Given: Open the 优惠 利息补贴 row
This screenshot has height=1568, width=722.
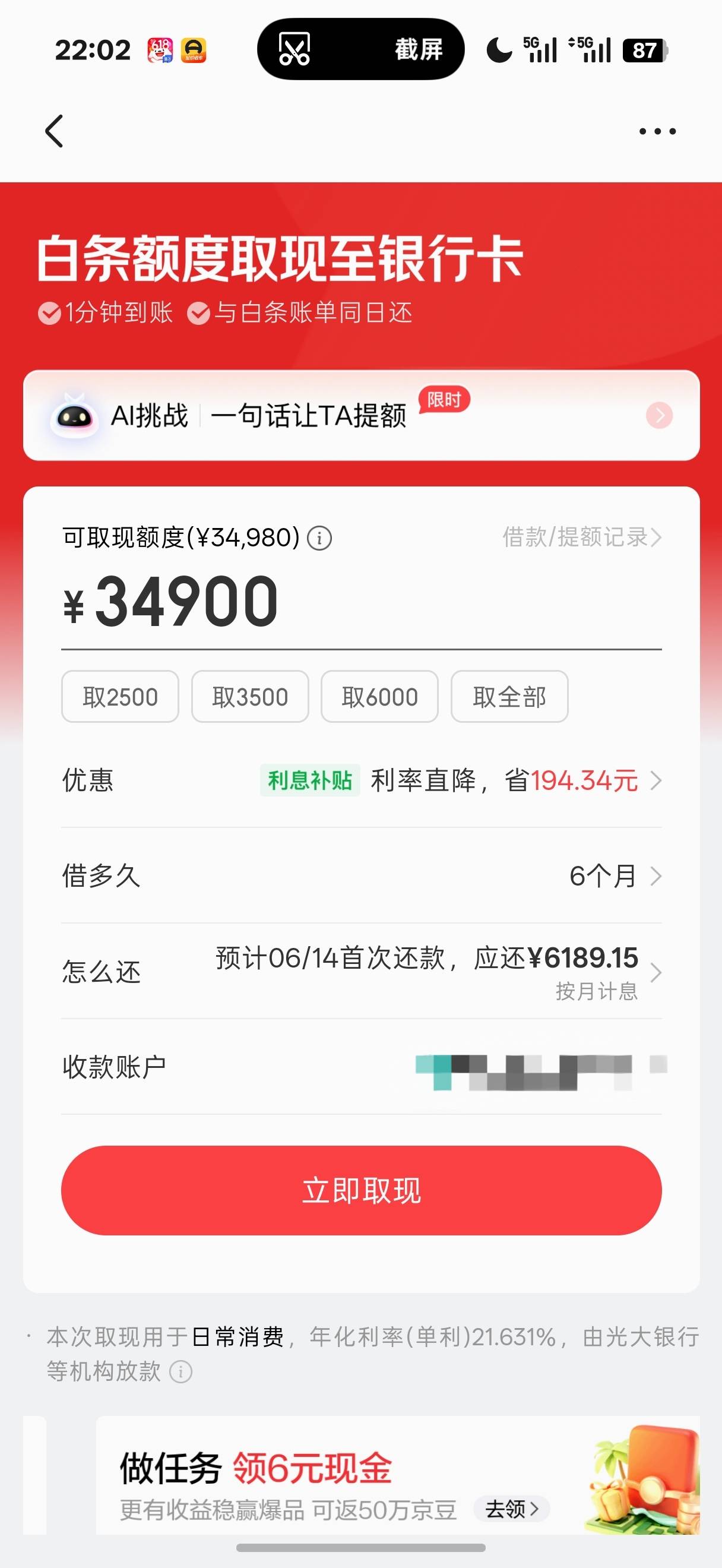Looking at the screenshot, I should pos(362,780).
